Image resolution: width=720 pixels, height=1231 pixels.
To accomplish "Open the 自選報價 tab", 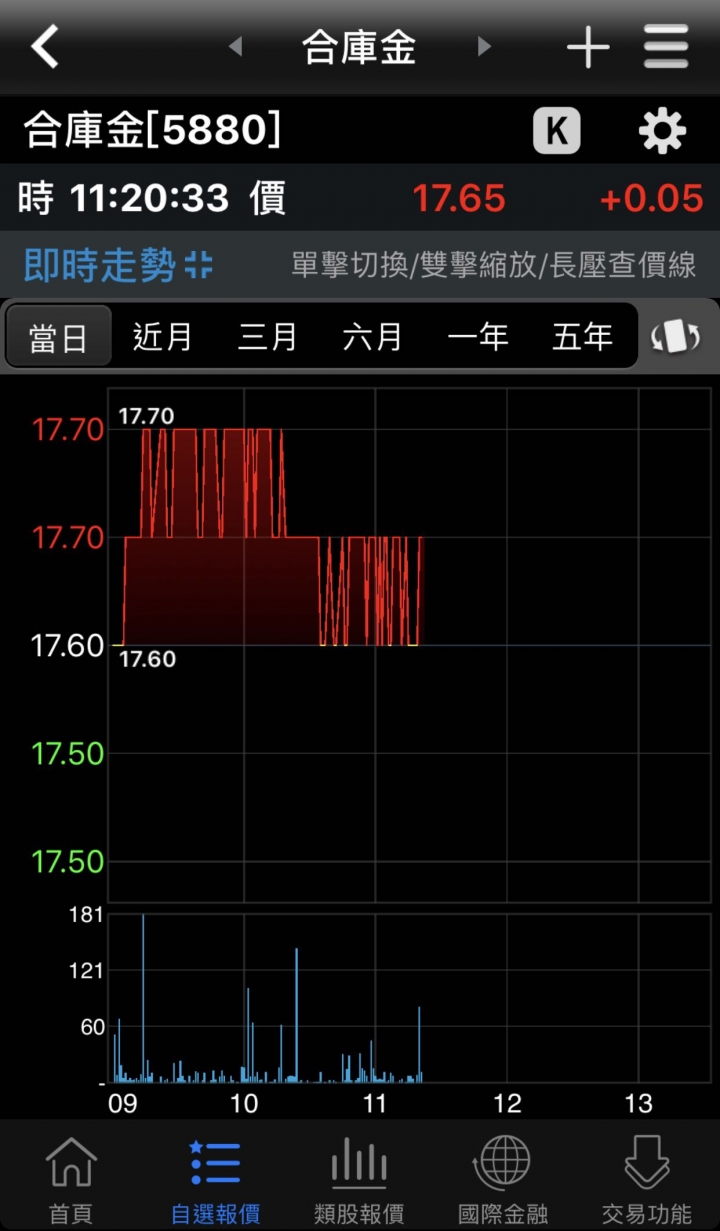I will click(x=215, y=1178).
